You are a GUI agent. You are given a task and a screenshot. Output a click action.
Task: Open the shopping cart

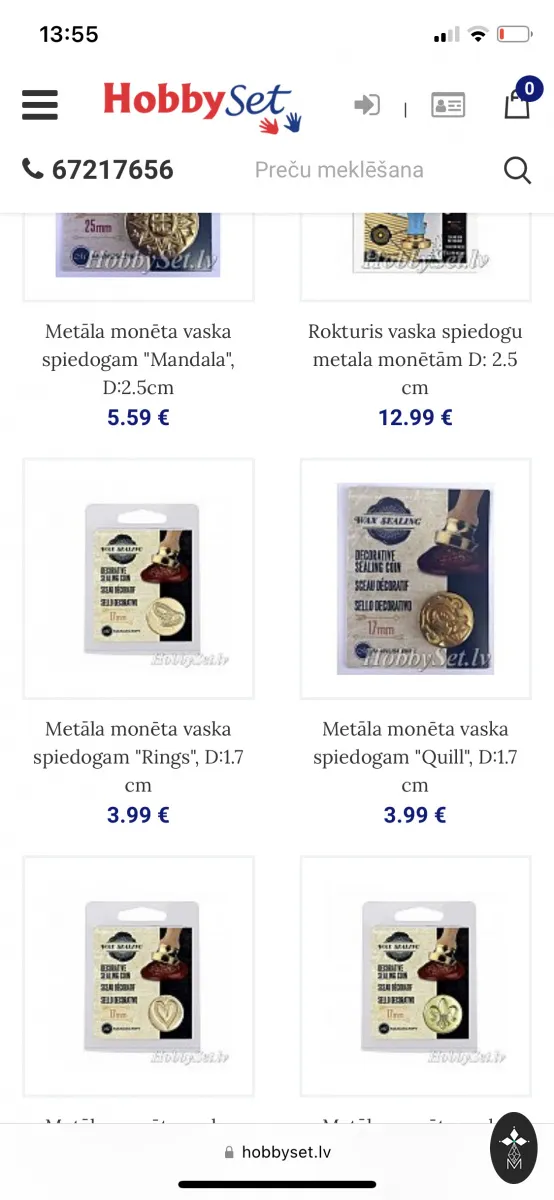tap(518, 100)
